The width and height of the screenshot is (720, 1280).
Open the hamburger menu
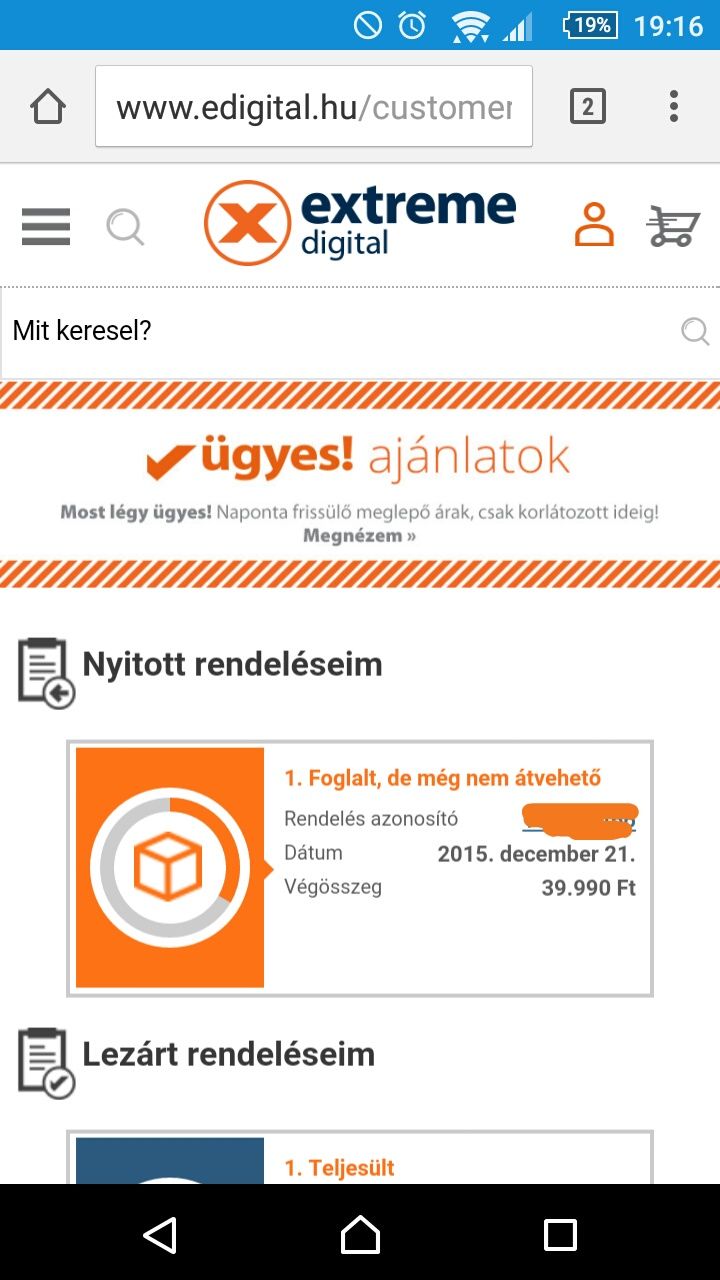46,227
